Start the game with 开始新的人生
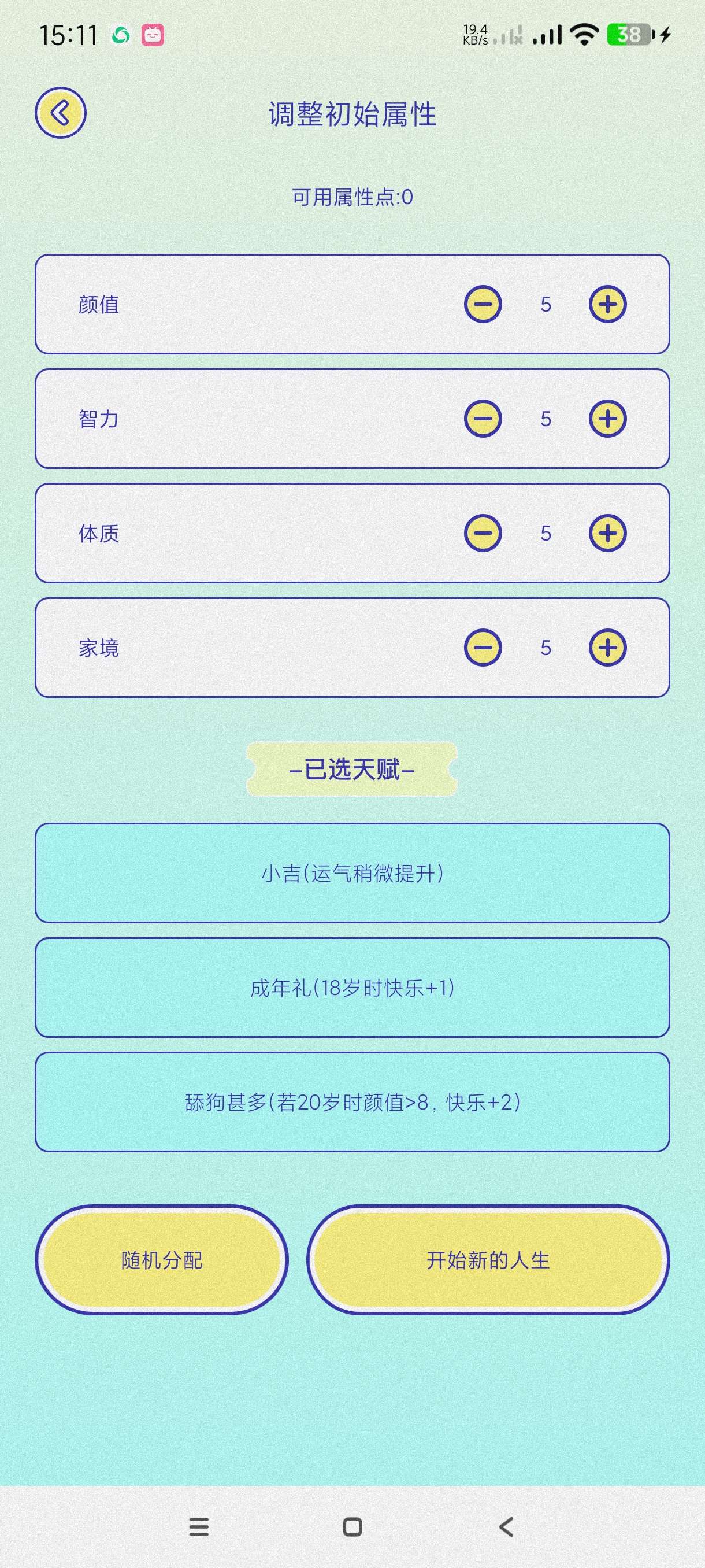The height and width of the screenshot is (1568, 705). pos(488,1259)
